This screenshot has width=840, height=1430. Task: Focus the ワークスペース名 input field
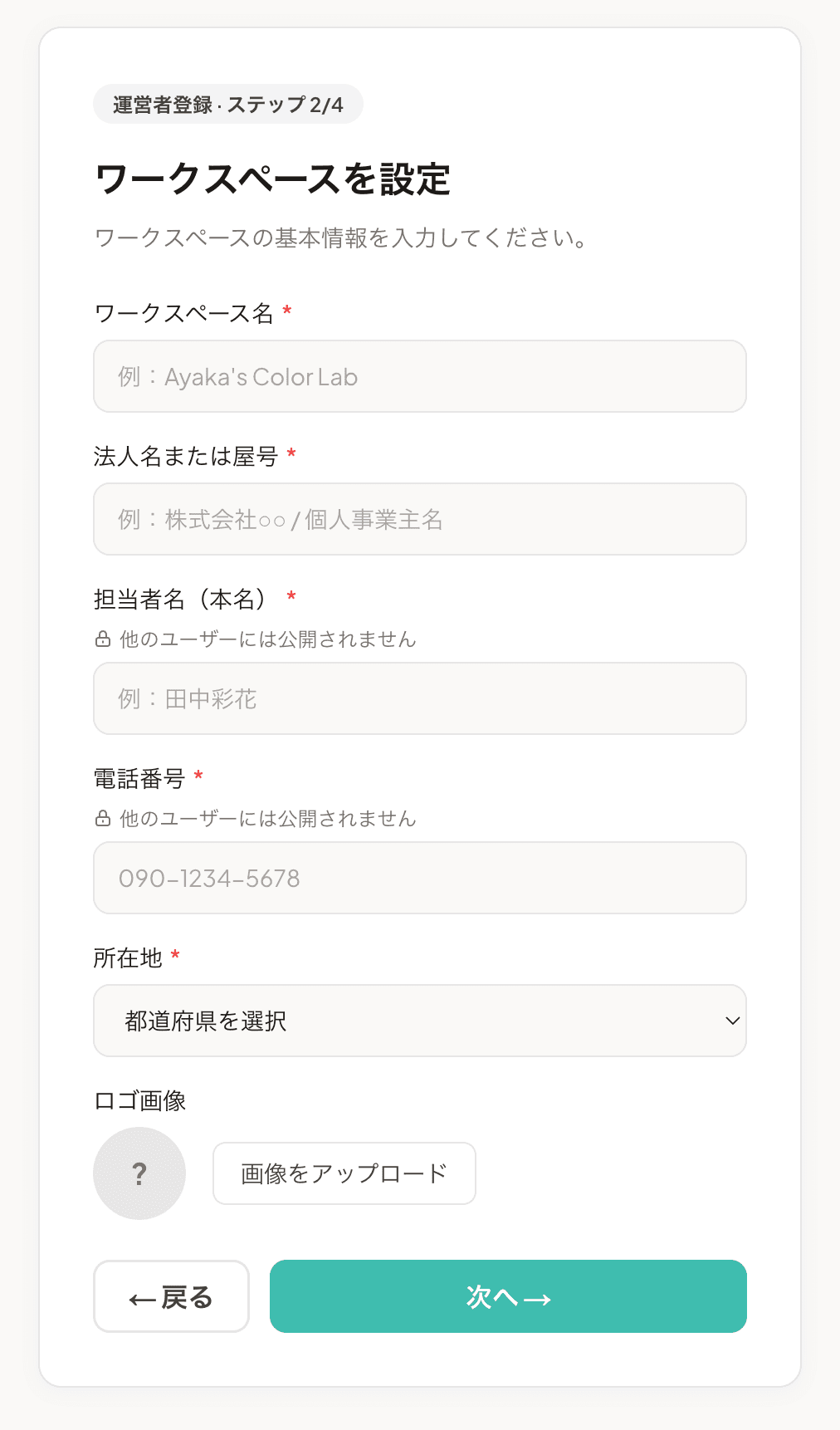pos(419,376)
